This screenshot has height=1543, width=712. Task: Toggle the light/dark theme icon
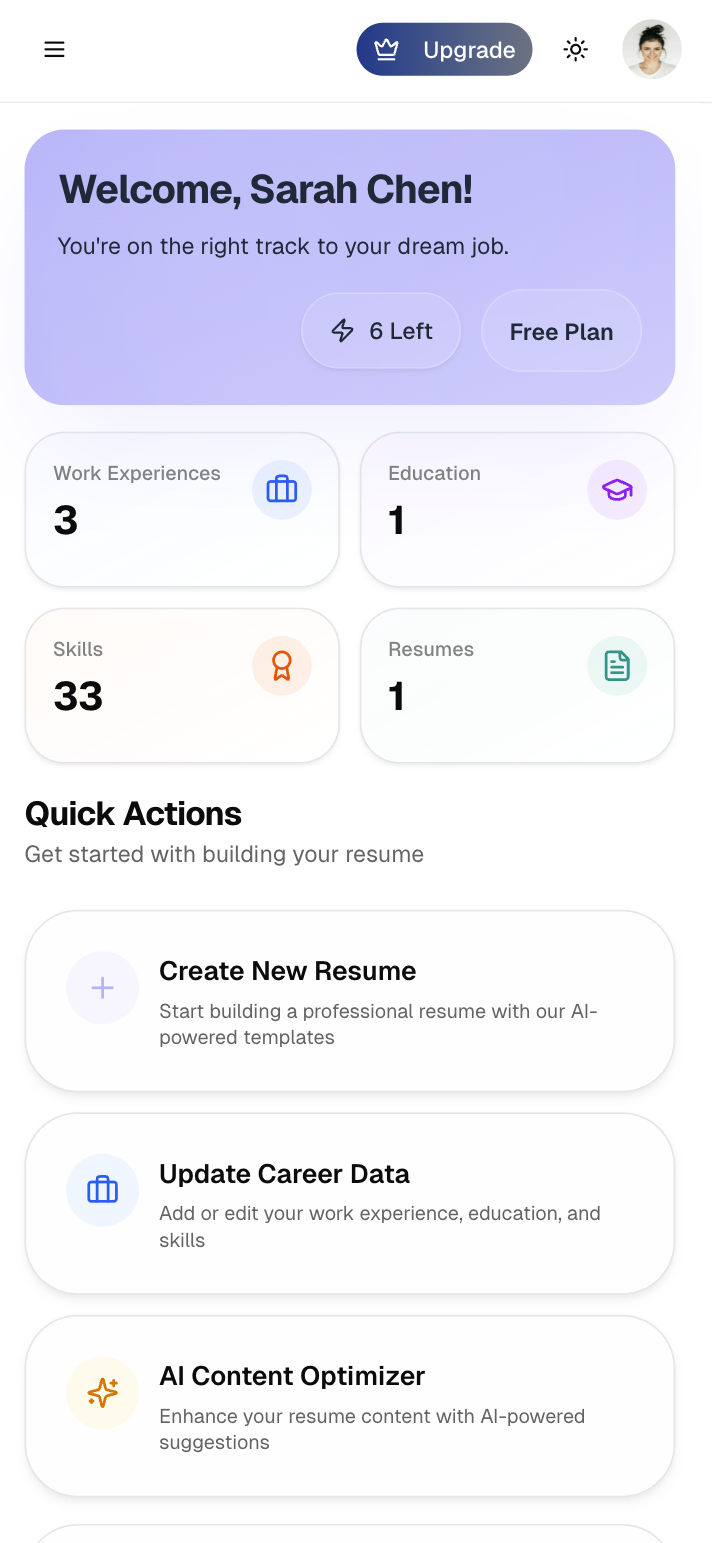(575, 50)
